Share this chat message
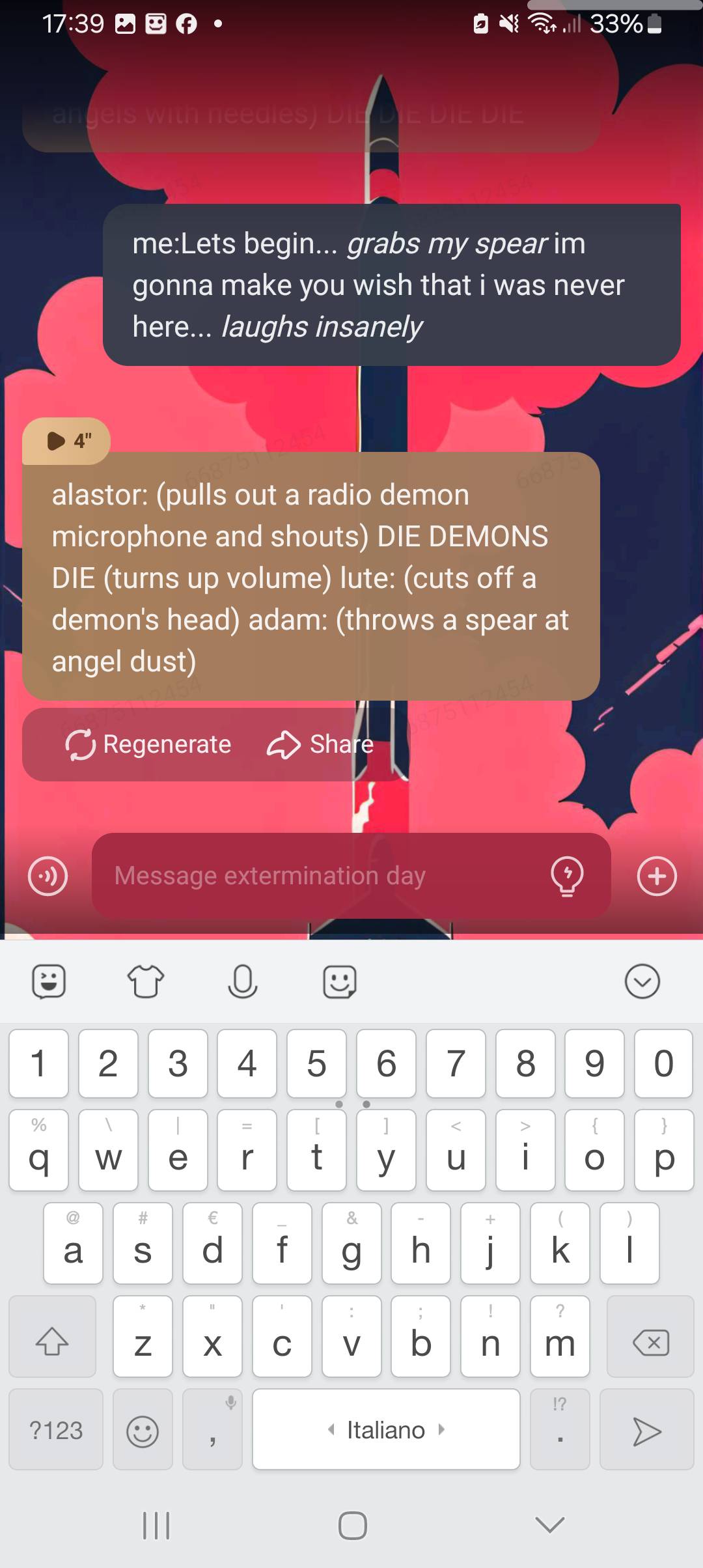703x1568 pixels. [320, 744]
